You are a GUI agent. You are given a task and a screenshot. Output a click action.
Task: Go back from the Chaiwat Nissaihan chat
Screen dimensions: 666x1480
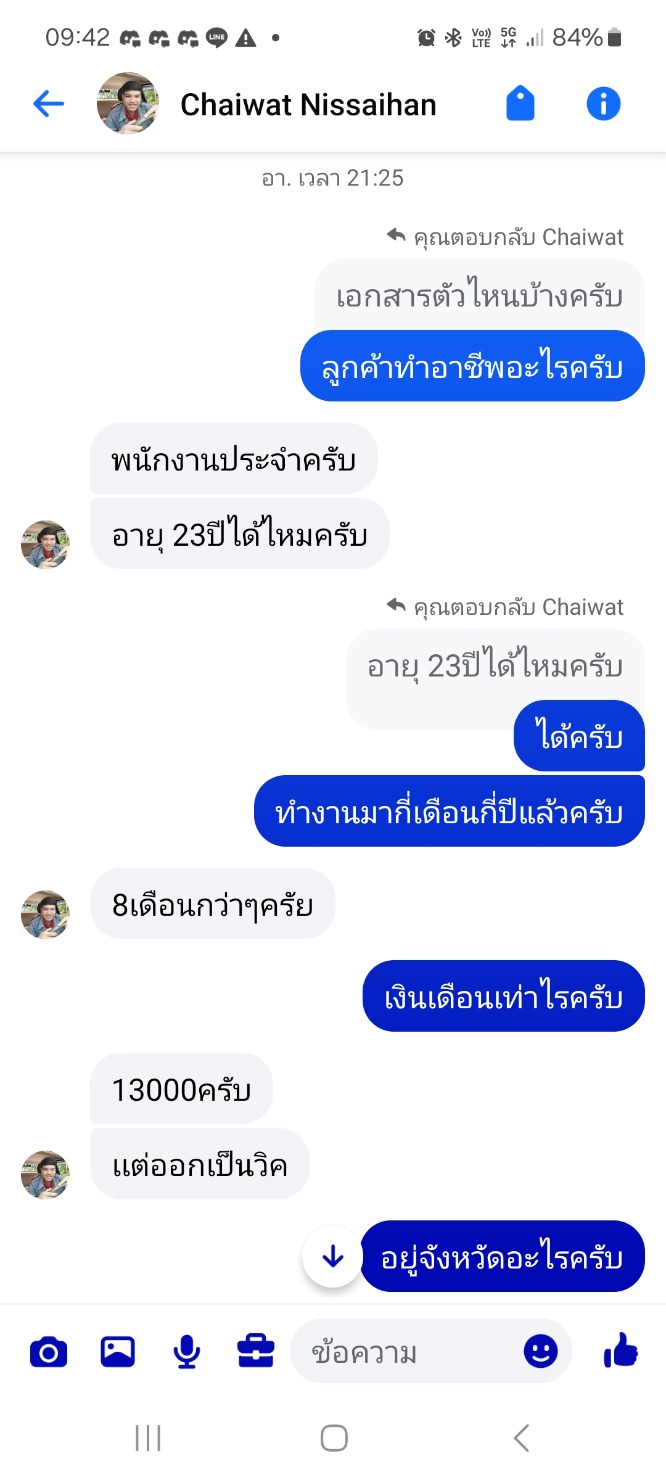coord(48,104)
